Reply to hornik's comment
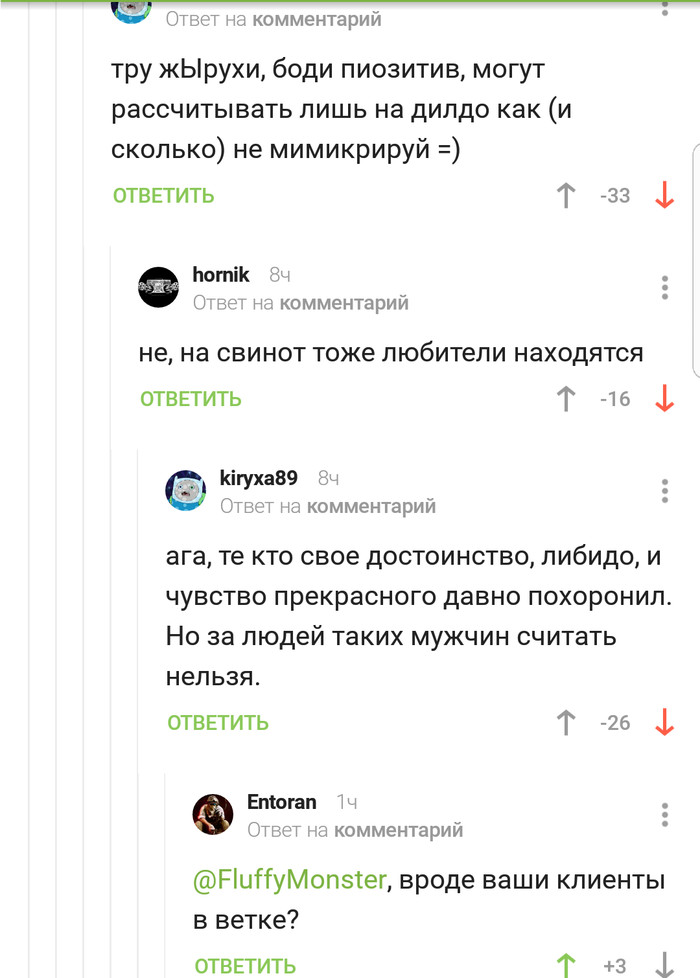Viewport: 700px width, 978px height. (190, 399)
